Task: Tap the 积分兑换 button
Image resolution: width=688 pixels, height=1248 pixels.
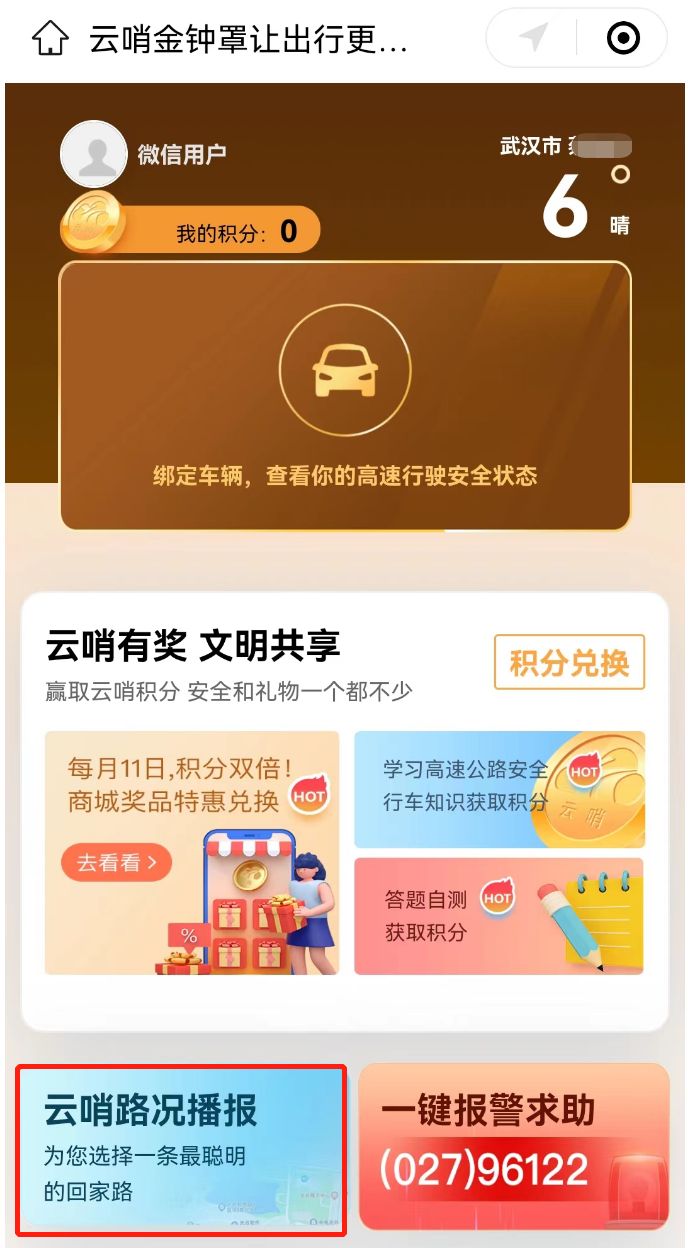Action: (x=569, y=663)
